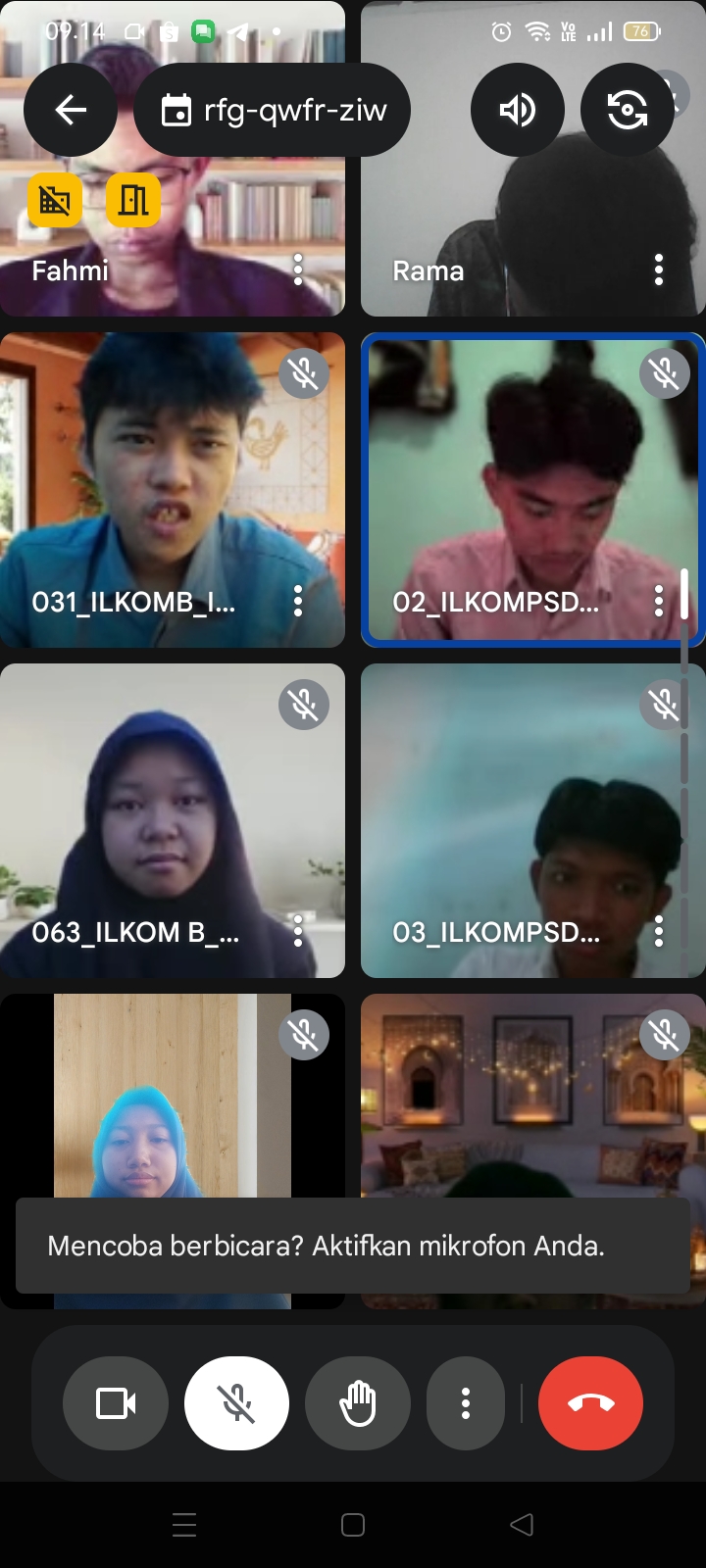Open options for 02_ILKOMPSD participant
Viewport: 706px width, 1568px height.
coord(659,601)
